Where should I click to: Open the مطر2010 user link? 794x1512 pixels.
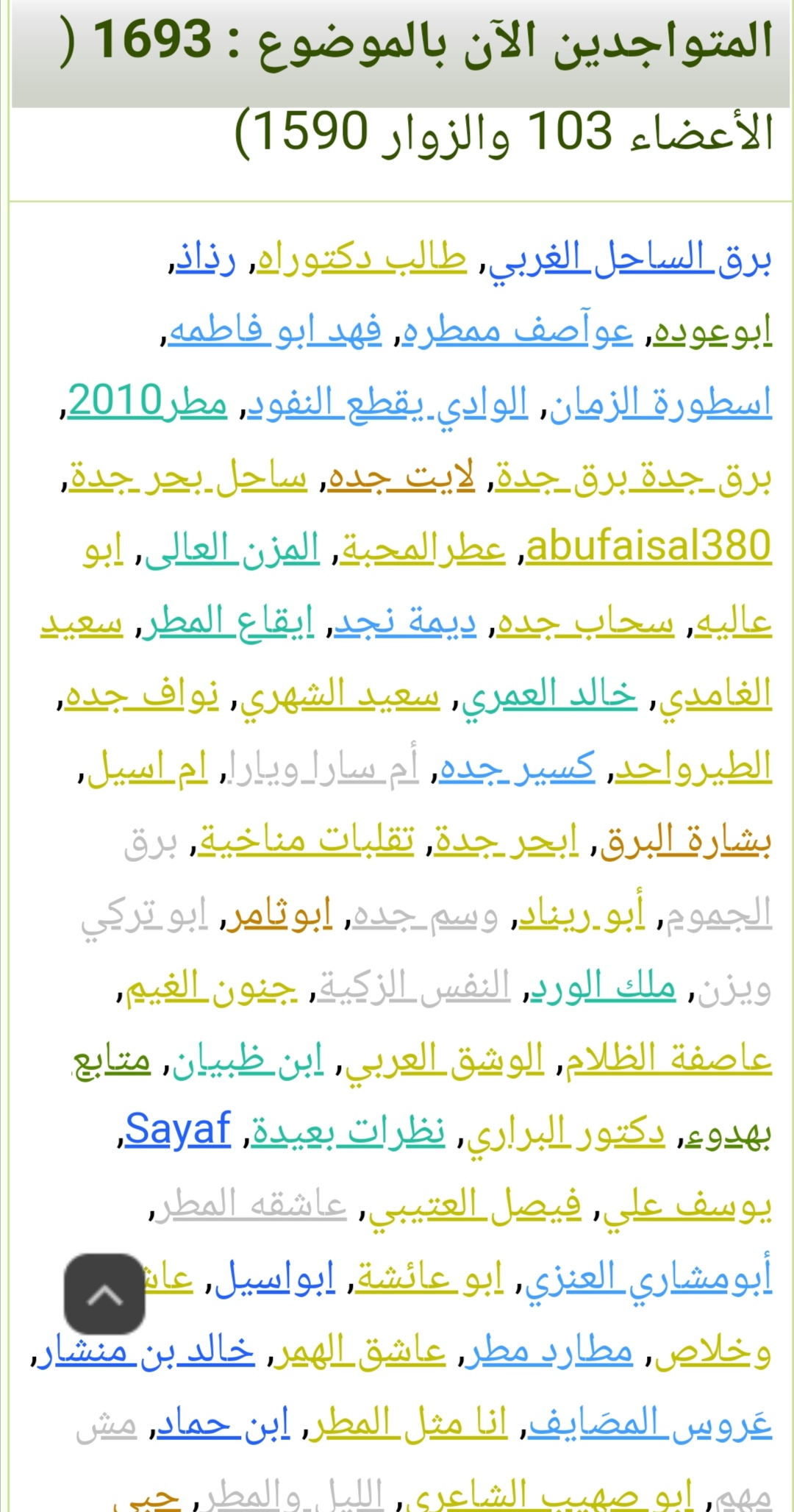pos(148,402)
